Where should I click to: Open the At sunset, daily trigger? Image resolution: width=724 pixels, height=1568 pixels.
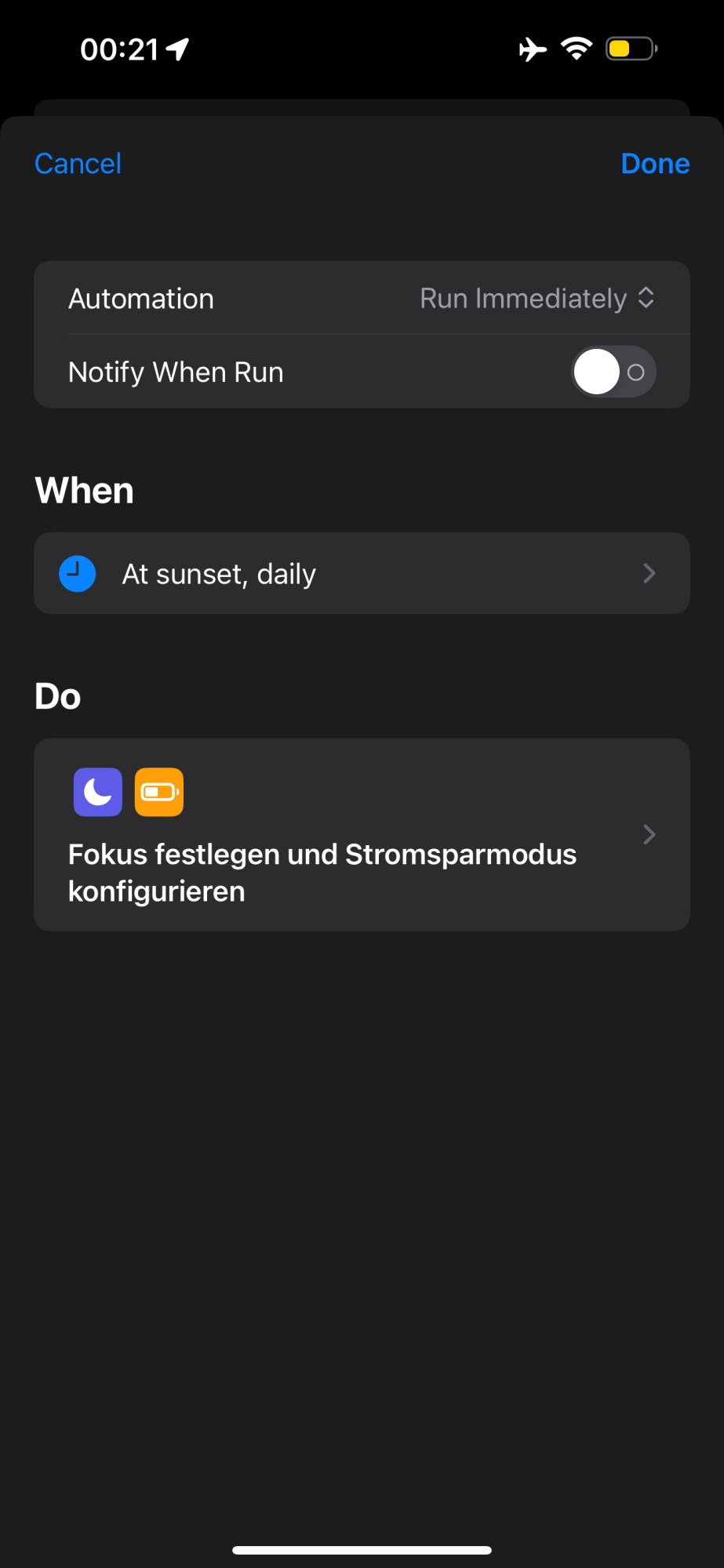(x=362, y=574)
